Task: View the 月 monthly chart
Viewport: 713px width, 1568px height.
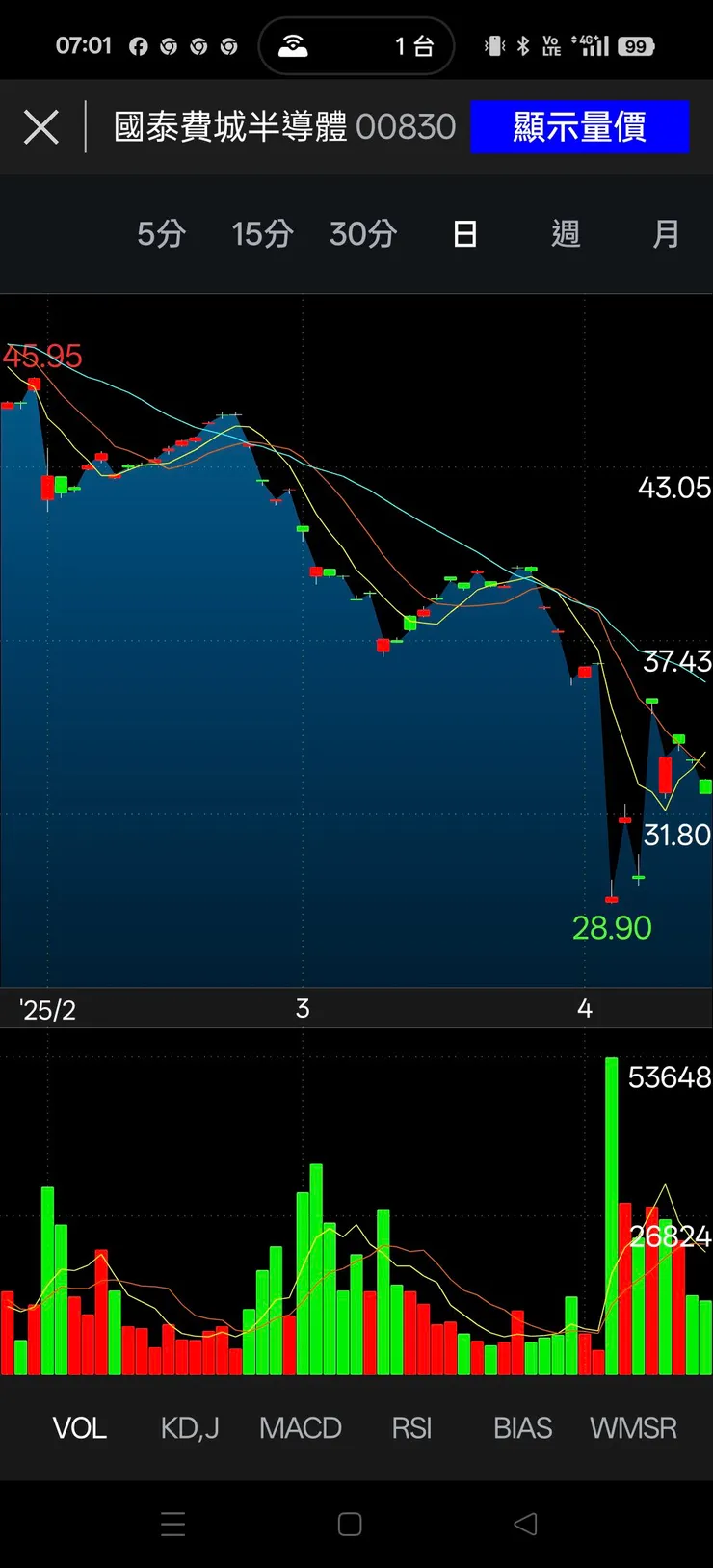Action: click(x=666, y=234)
